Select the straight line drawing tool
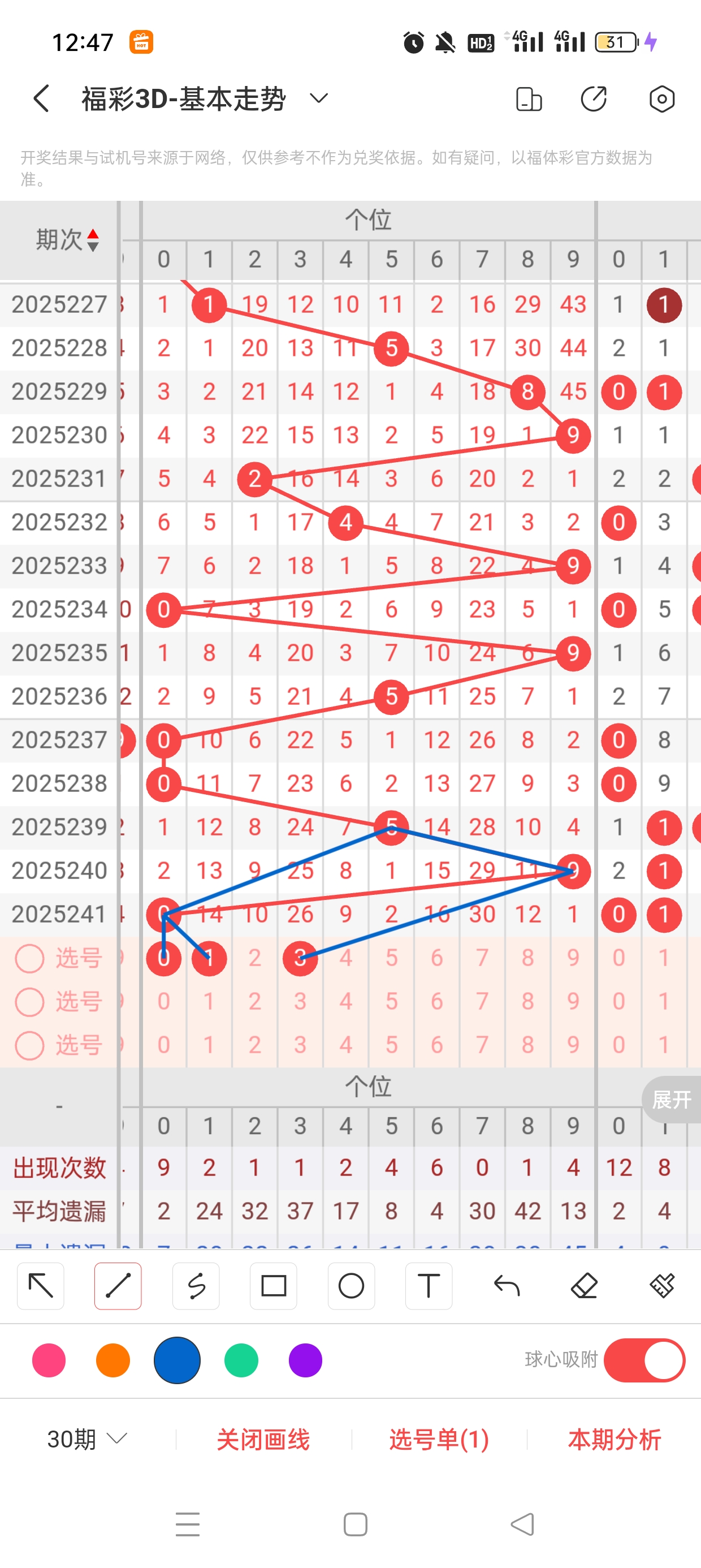 (118, 1286)
